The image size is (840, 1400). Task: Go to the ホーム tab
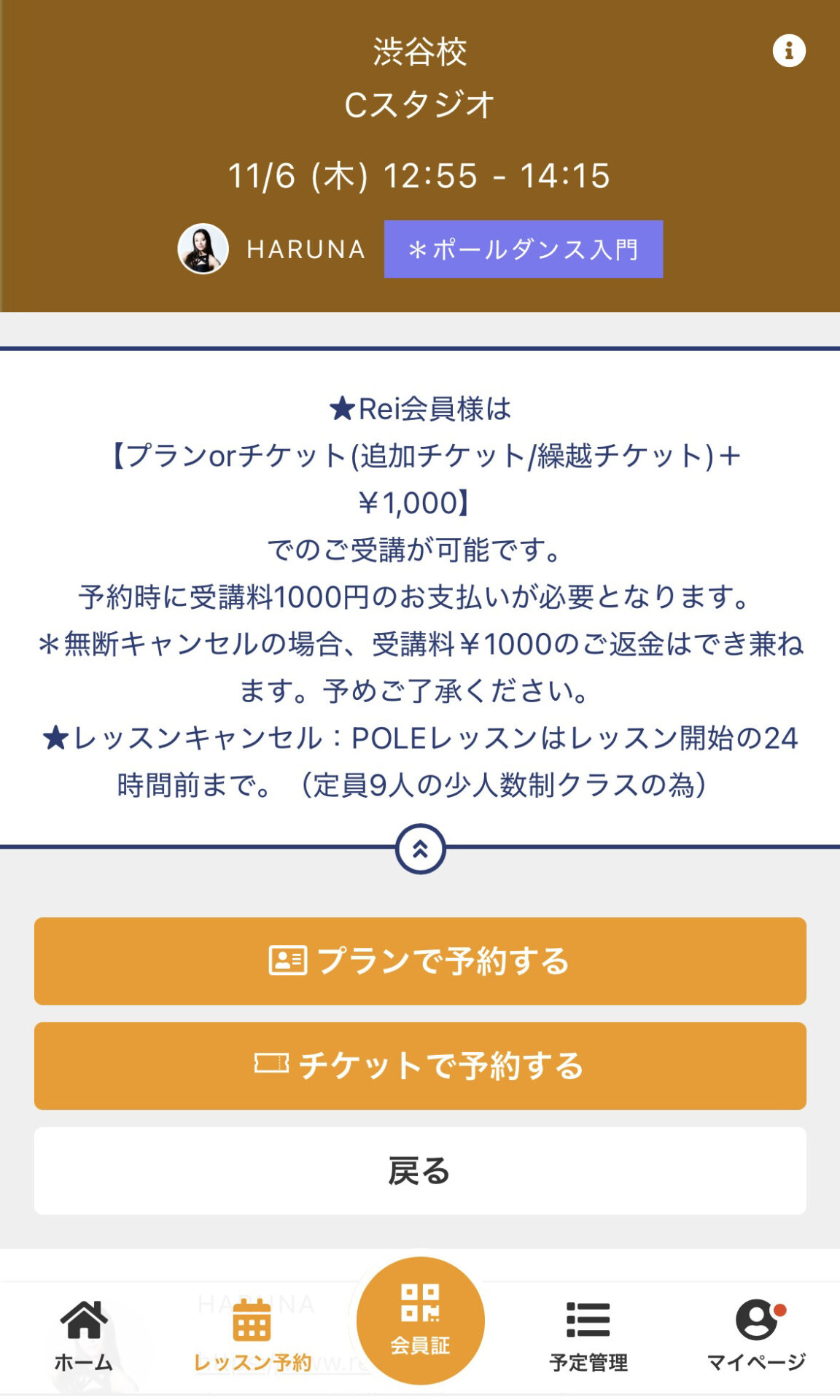pyautogui.click(x=84, y=1336)
